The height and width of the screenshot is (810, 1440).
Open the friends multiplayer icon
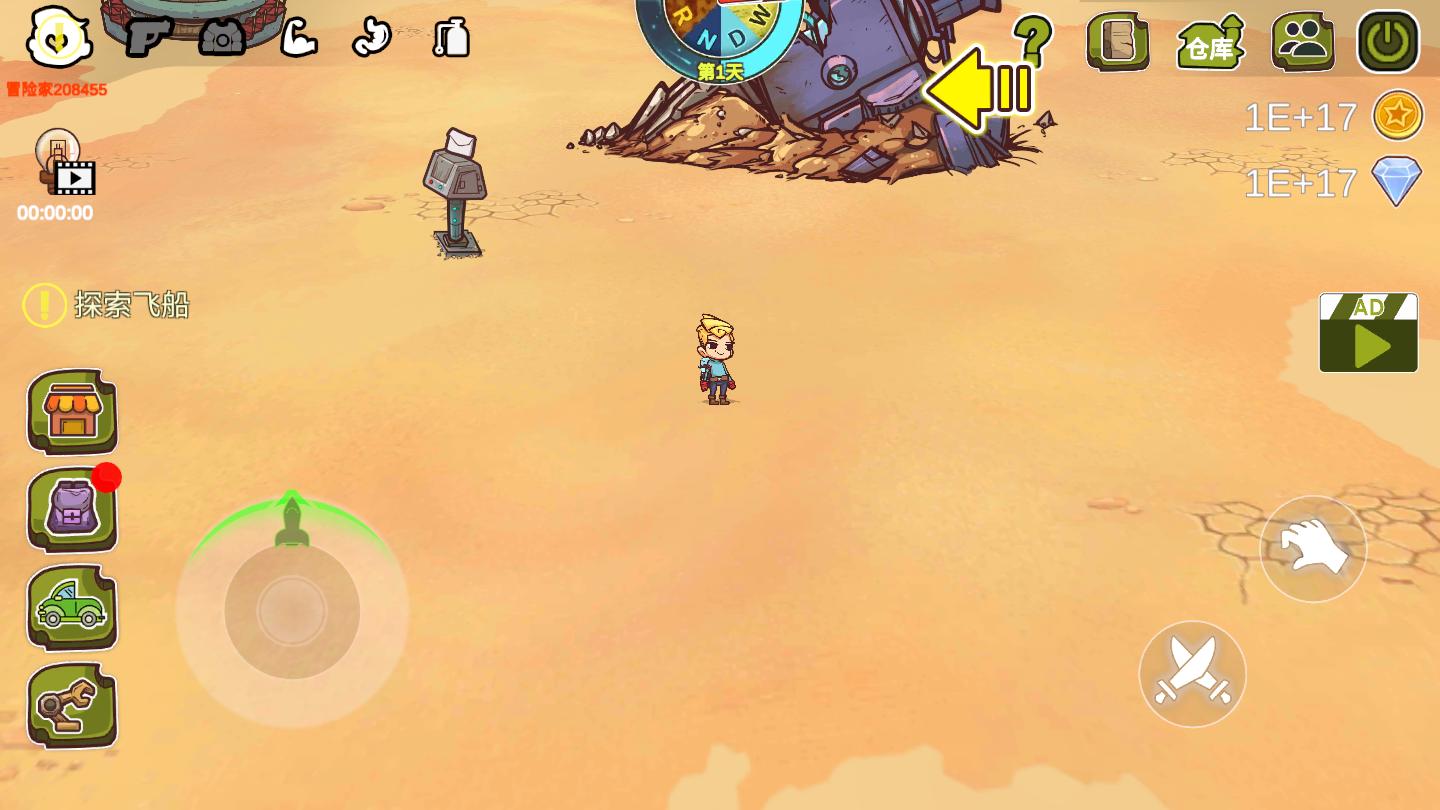1302,42
